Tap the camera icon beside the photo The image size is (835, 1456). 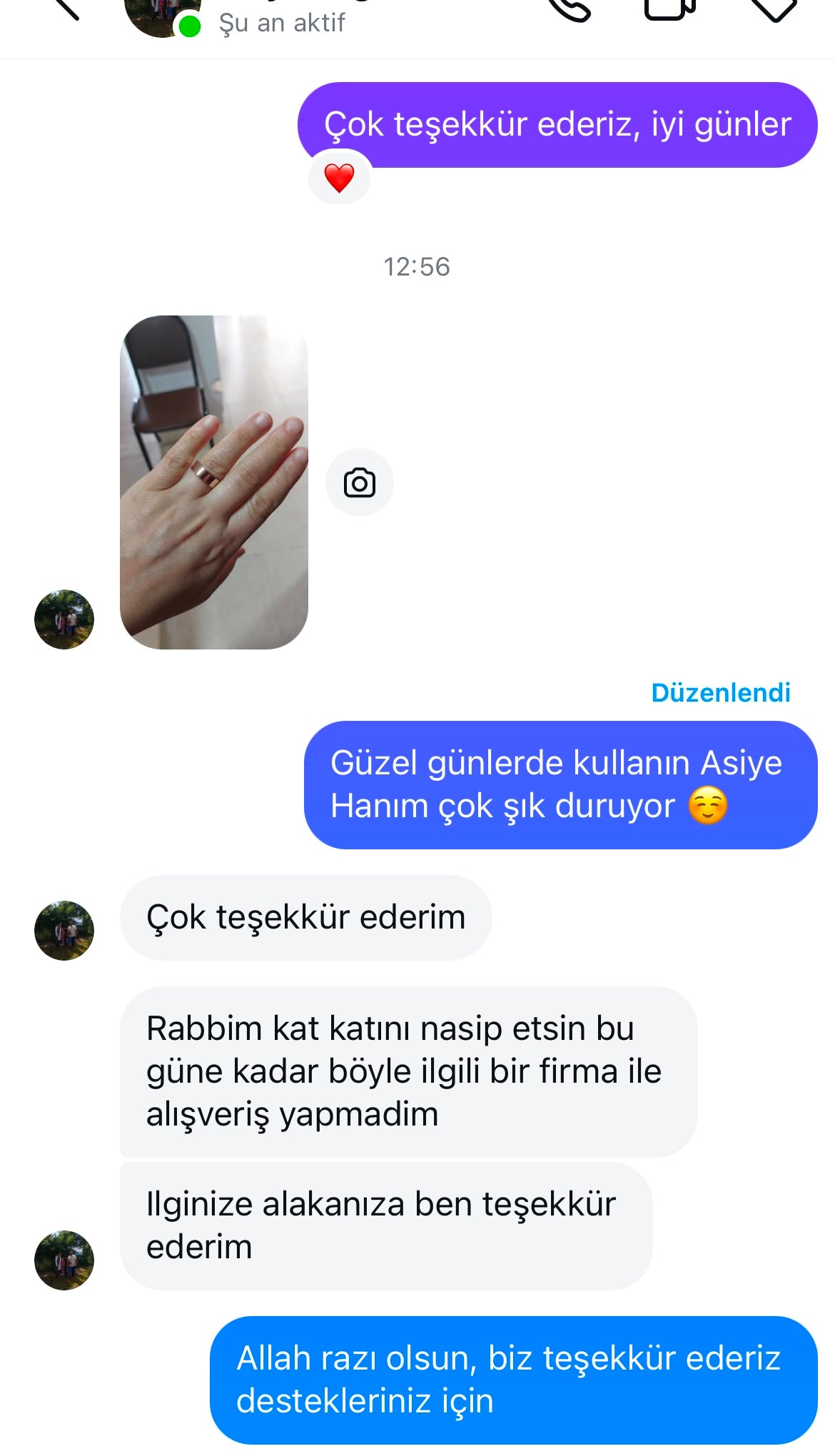click(360, 483)
